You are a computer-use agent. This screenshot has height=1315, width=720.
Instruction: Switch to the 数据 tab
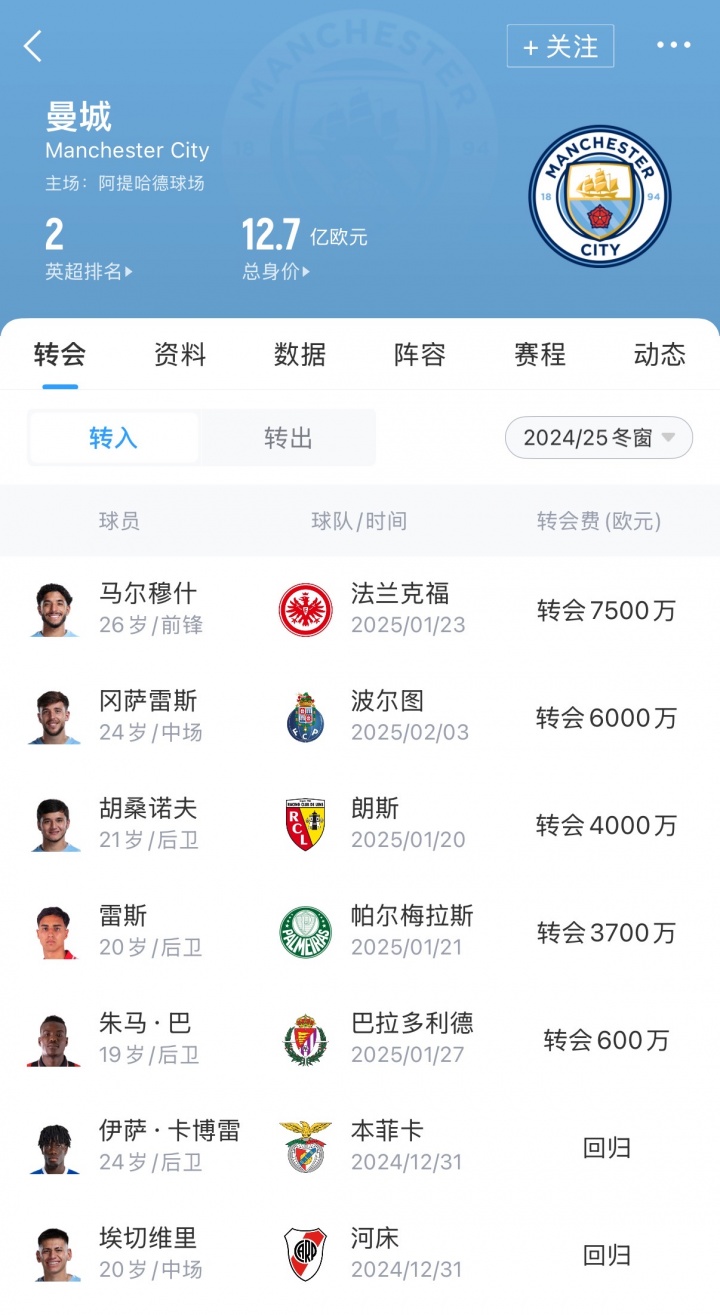300,354
